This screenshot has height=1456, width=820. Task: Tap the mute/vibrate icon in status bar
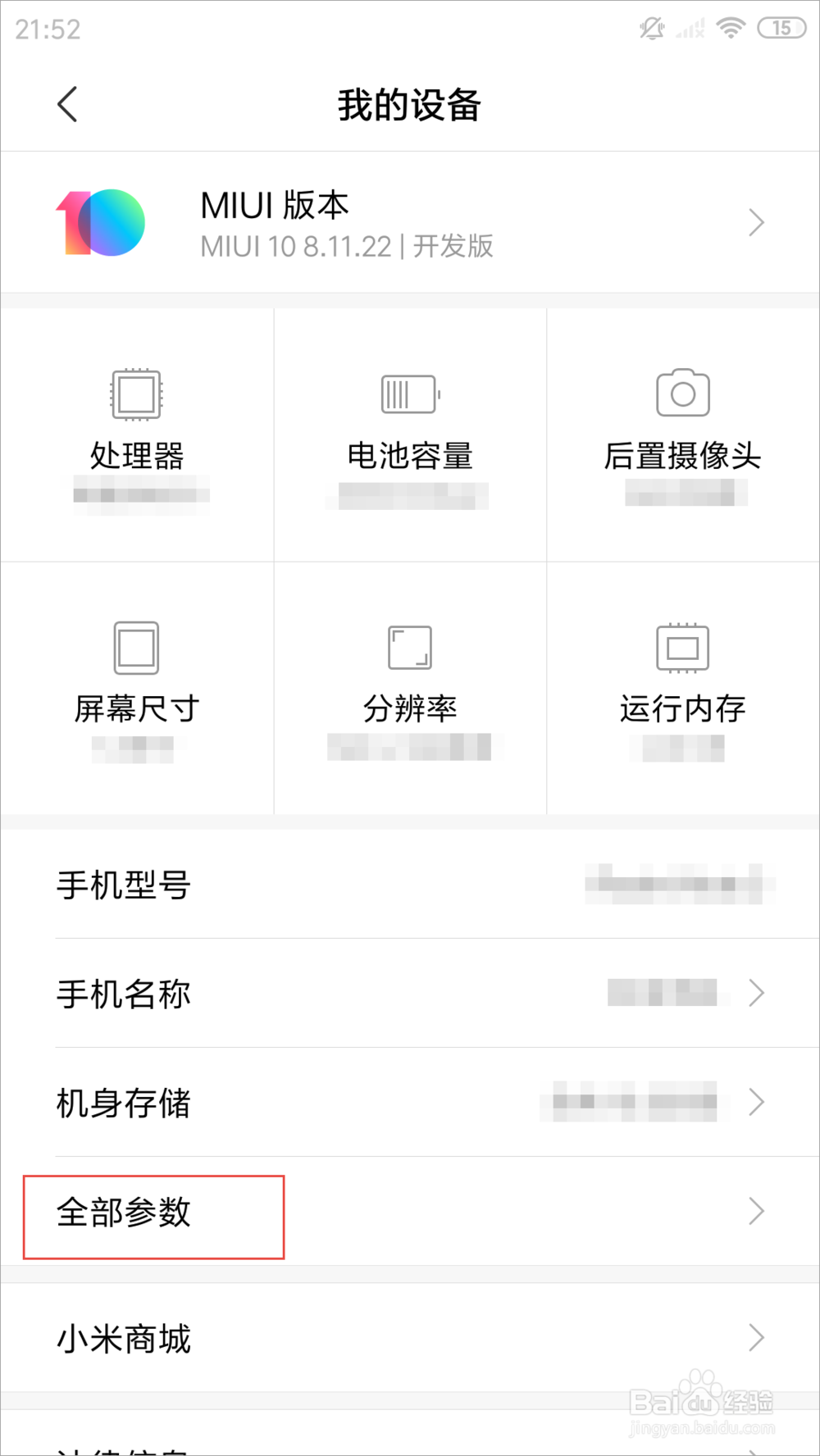pyautogui.click(x=650, y=27)
